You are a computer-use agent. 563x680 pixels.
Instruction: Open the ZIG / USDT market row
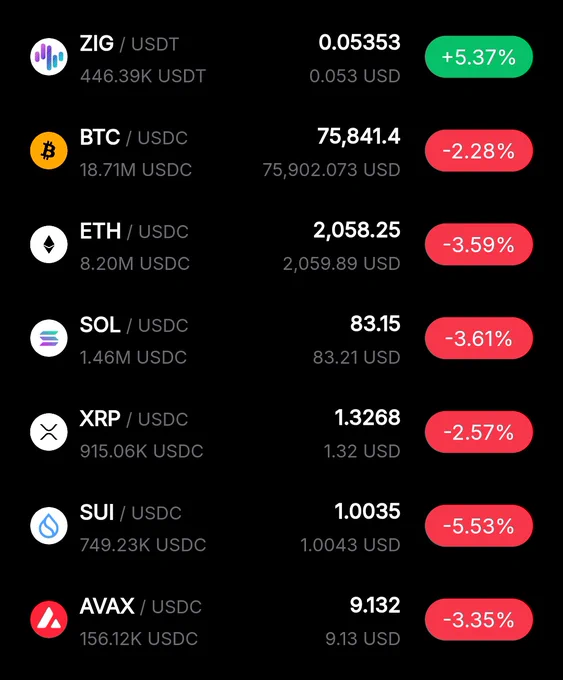(x=282, y=57)
